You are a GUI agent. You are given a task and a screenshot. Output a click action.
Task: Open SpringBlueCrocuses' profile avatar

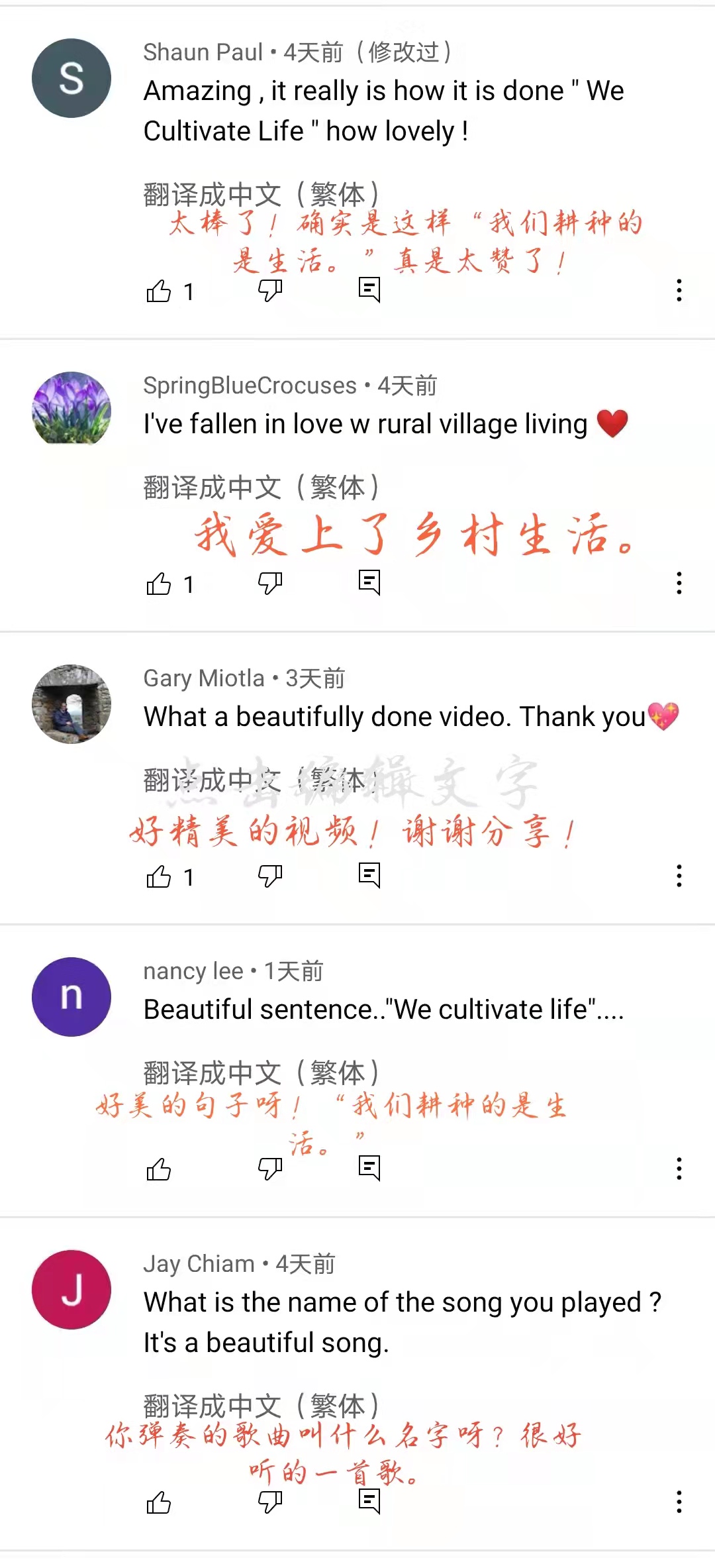[71, 410]
